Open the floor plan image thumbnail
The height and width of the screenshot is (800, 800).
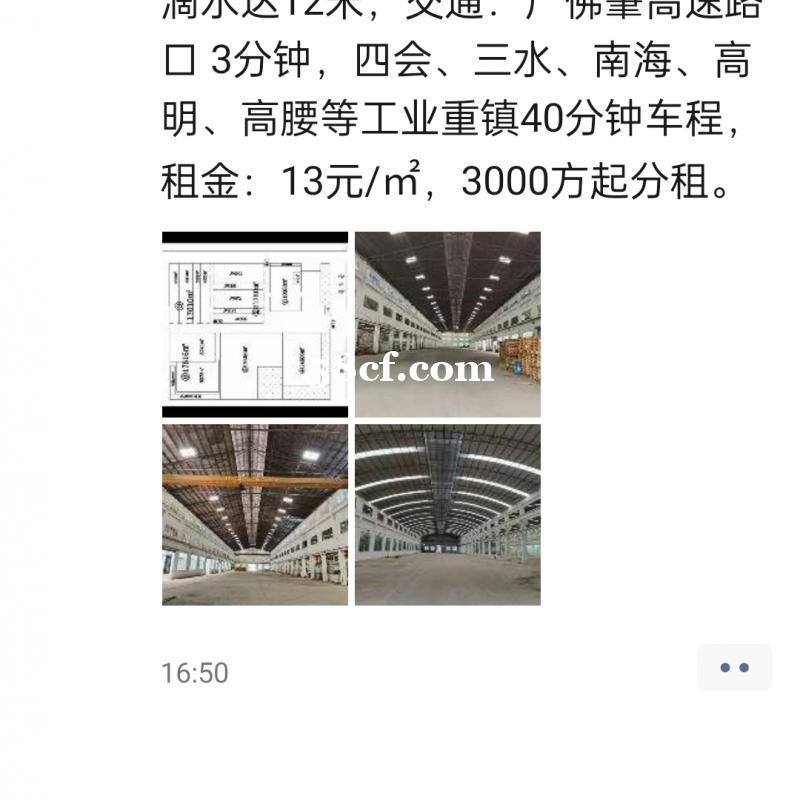pyautogui.click(x=255, y=324)
